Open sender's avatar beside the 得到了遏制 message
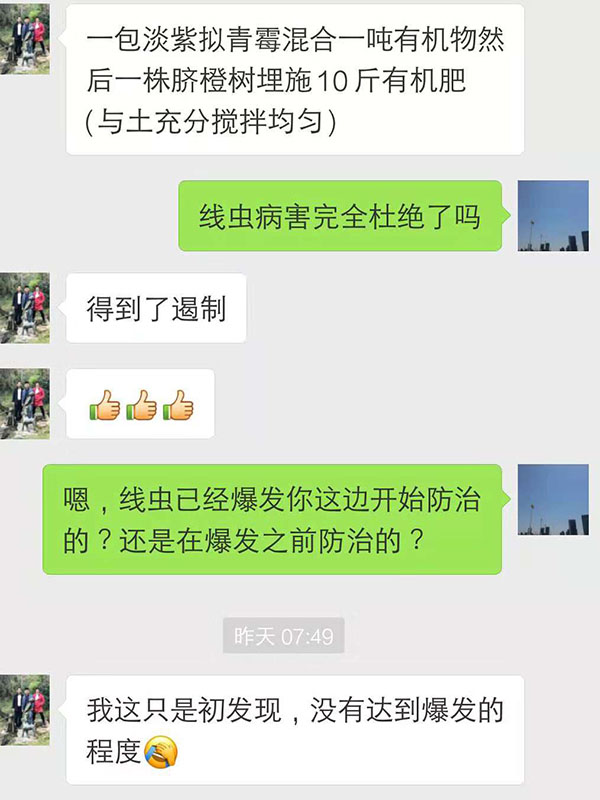The width and height of the screenshot is (600, 800). [25, 308]
